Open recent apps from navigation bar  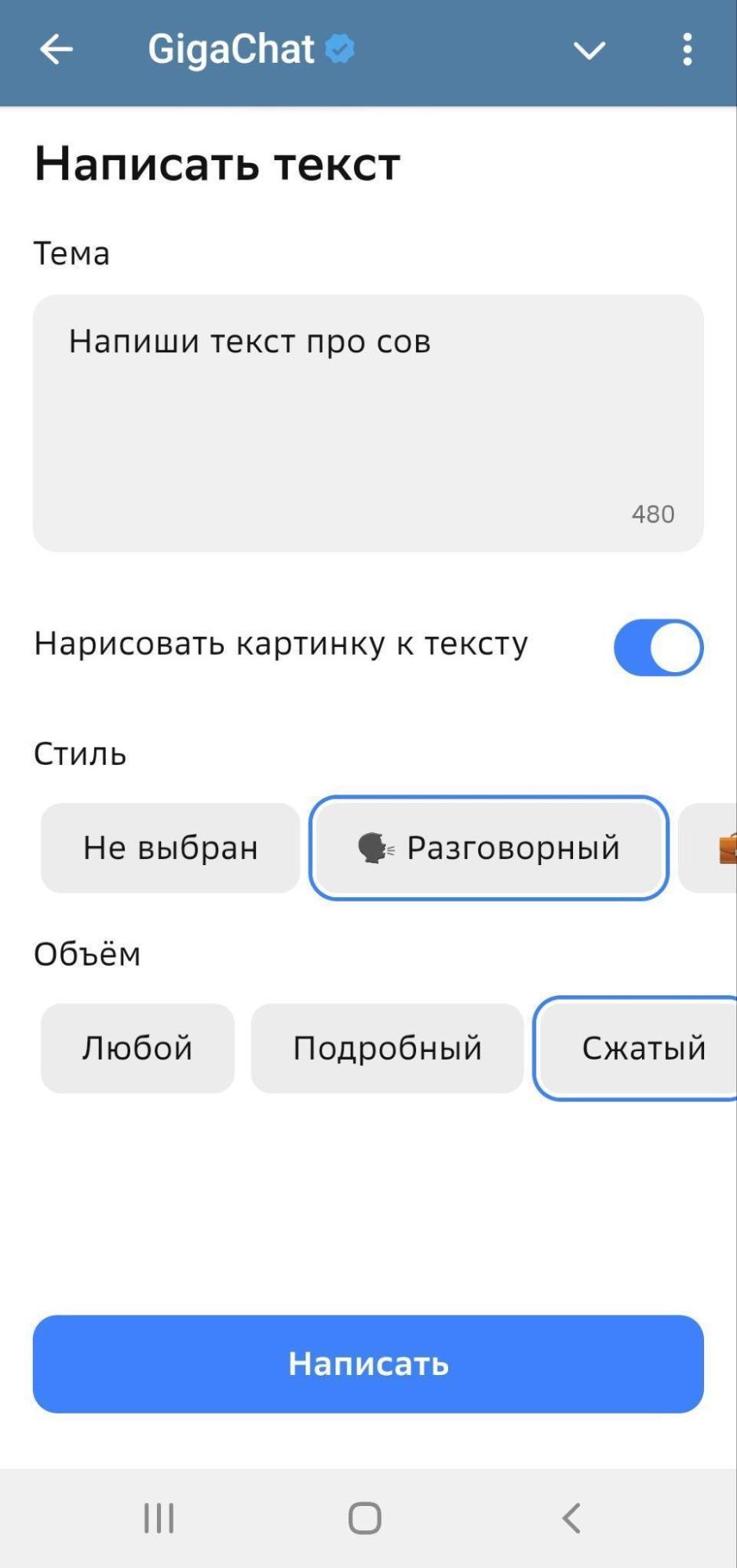(159, 1518)
